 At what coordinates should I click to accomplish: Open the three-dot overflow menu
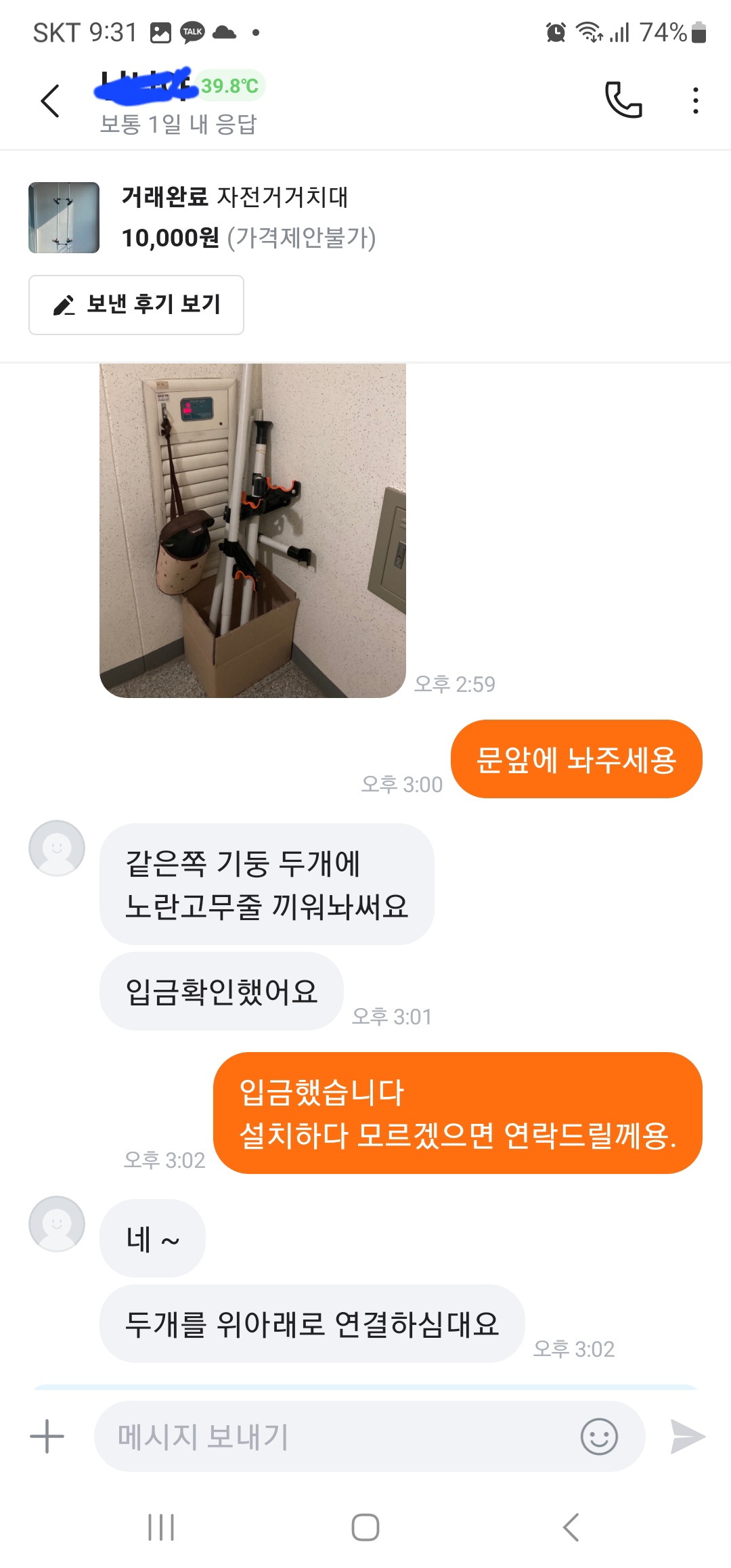pos(695,100)
